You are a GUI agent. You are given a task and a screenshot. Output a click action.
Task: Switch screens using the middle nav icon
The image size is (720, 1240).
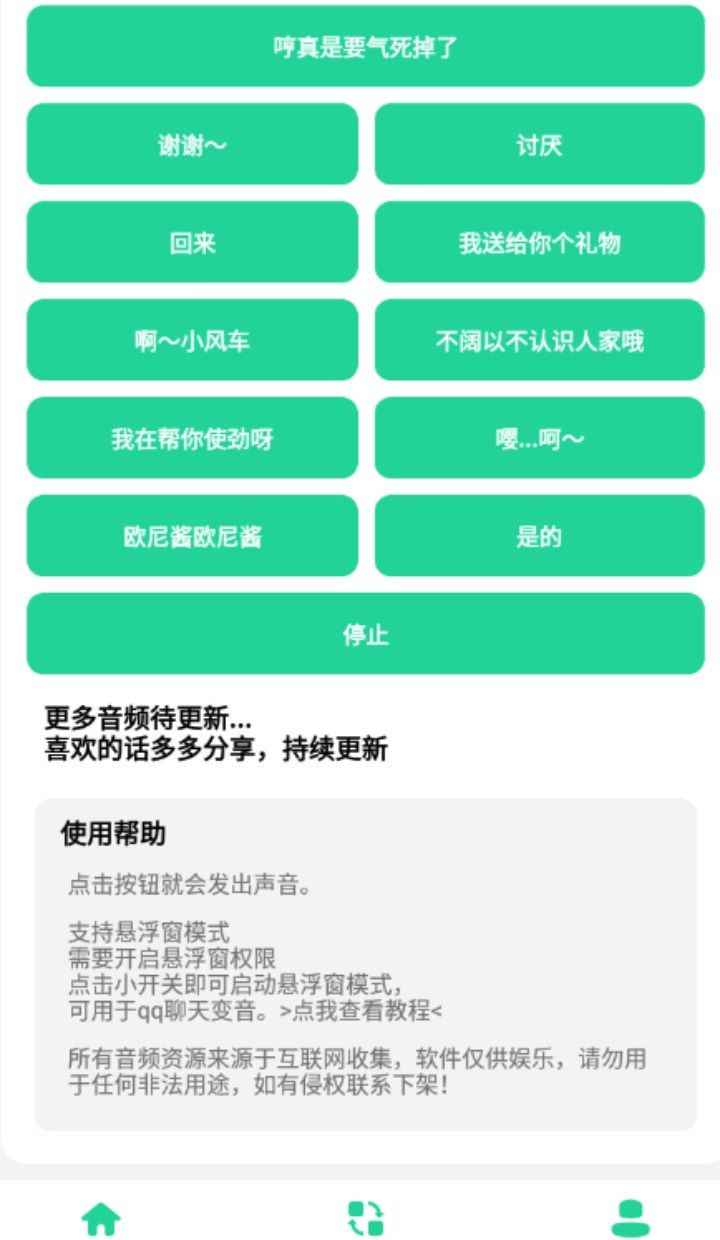point(364,1217)
